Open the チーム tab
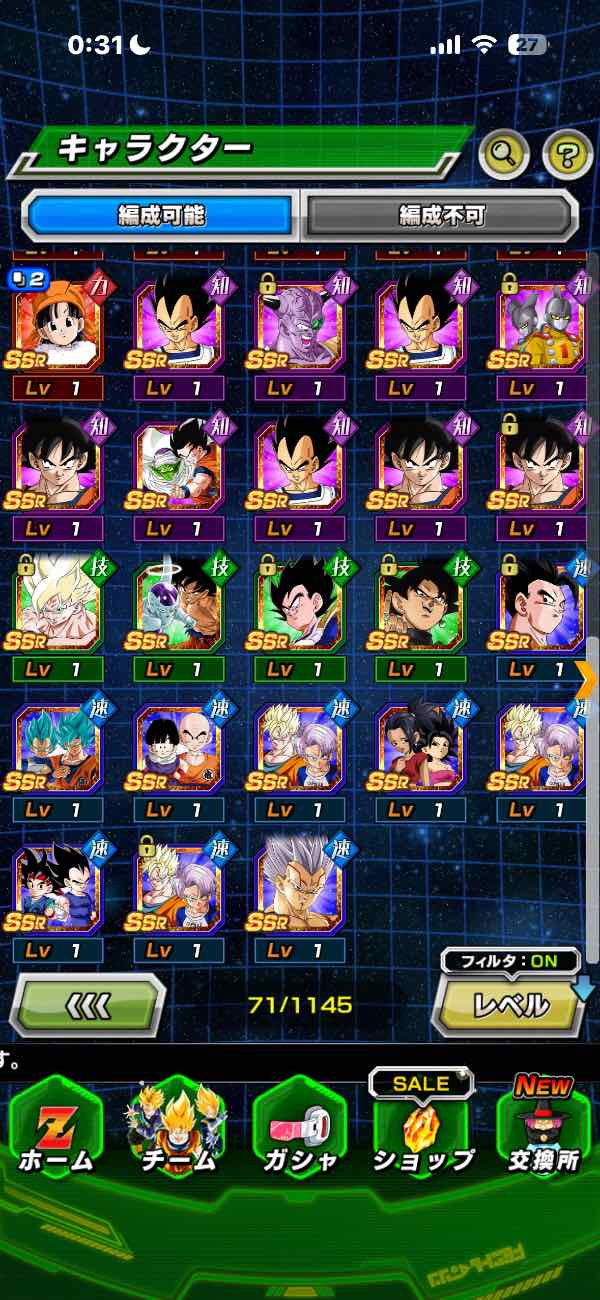The image size is (600, 1300). pos(178,1130)
